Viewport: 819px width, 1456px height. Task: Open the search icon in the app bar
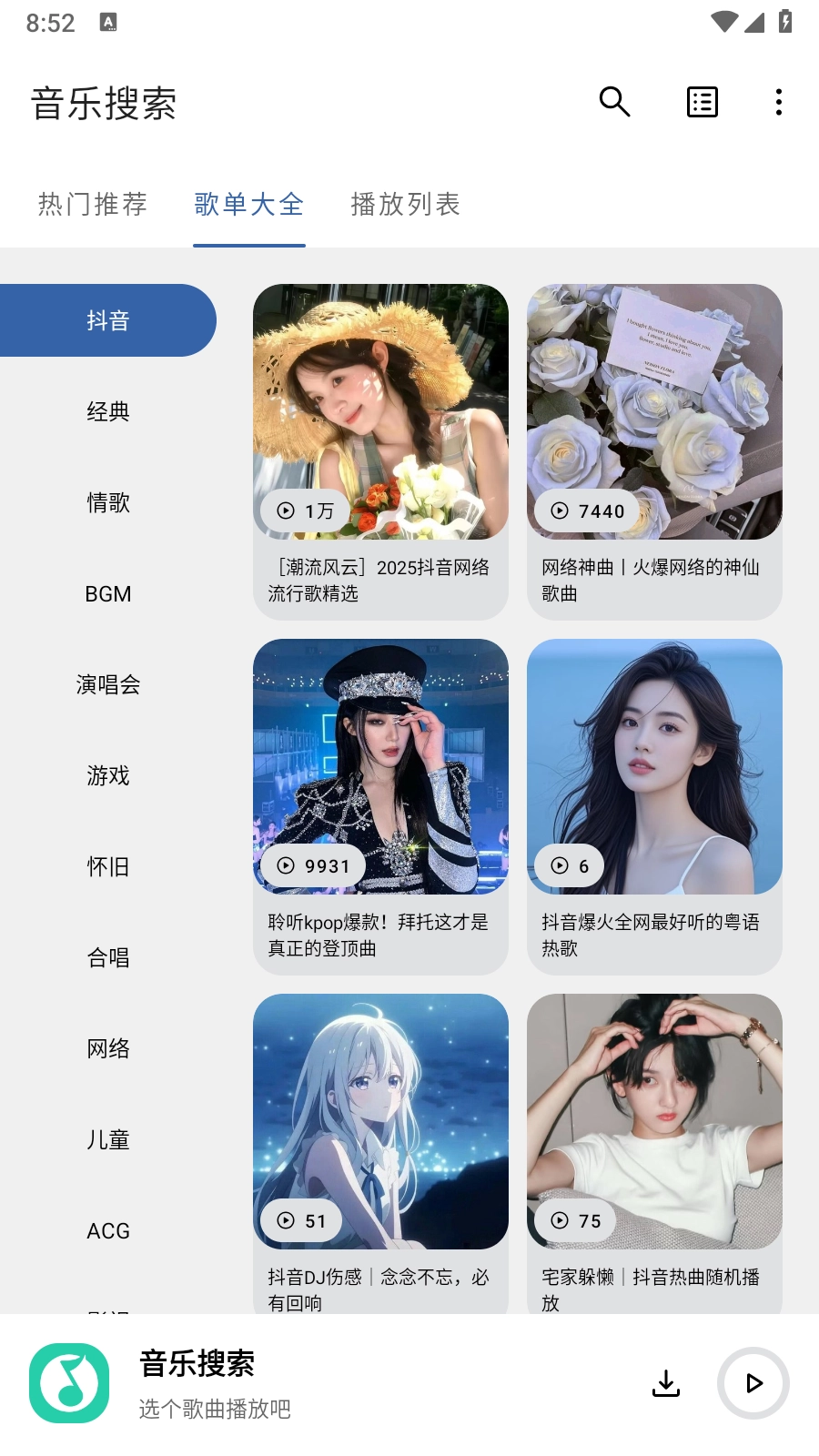614,102
